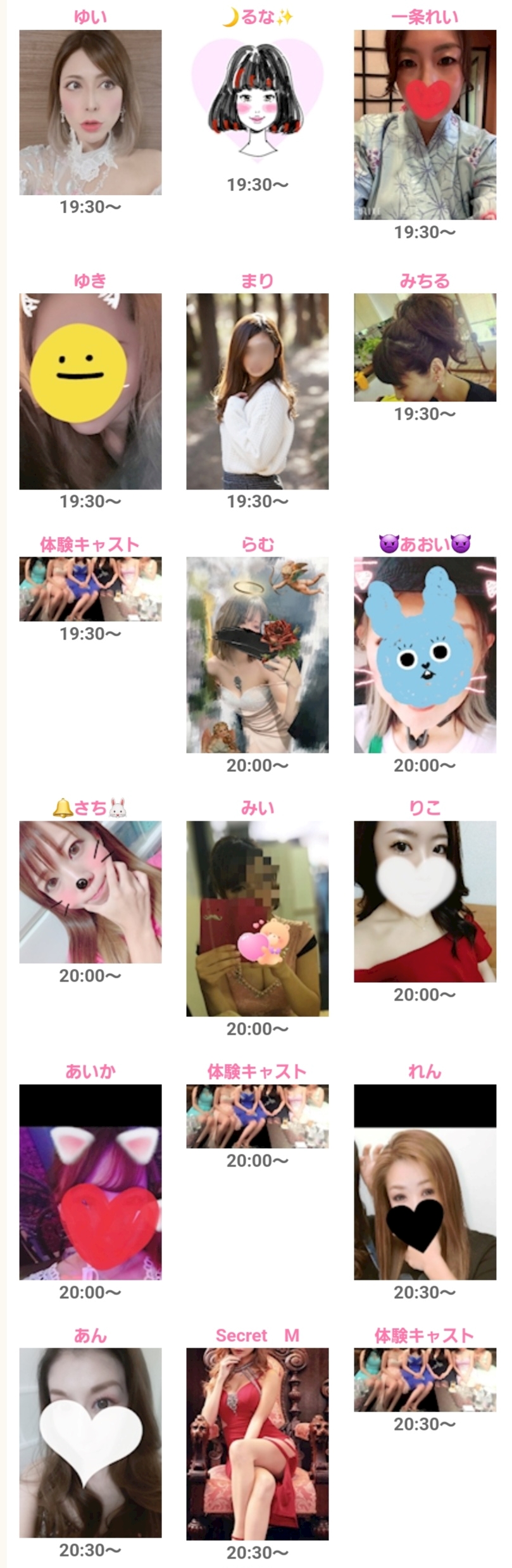
Task: Open 体験キャスト card at 20:30
Action: (425, 1379)
